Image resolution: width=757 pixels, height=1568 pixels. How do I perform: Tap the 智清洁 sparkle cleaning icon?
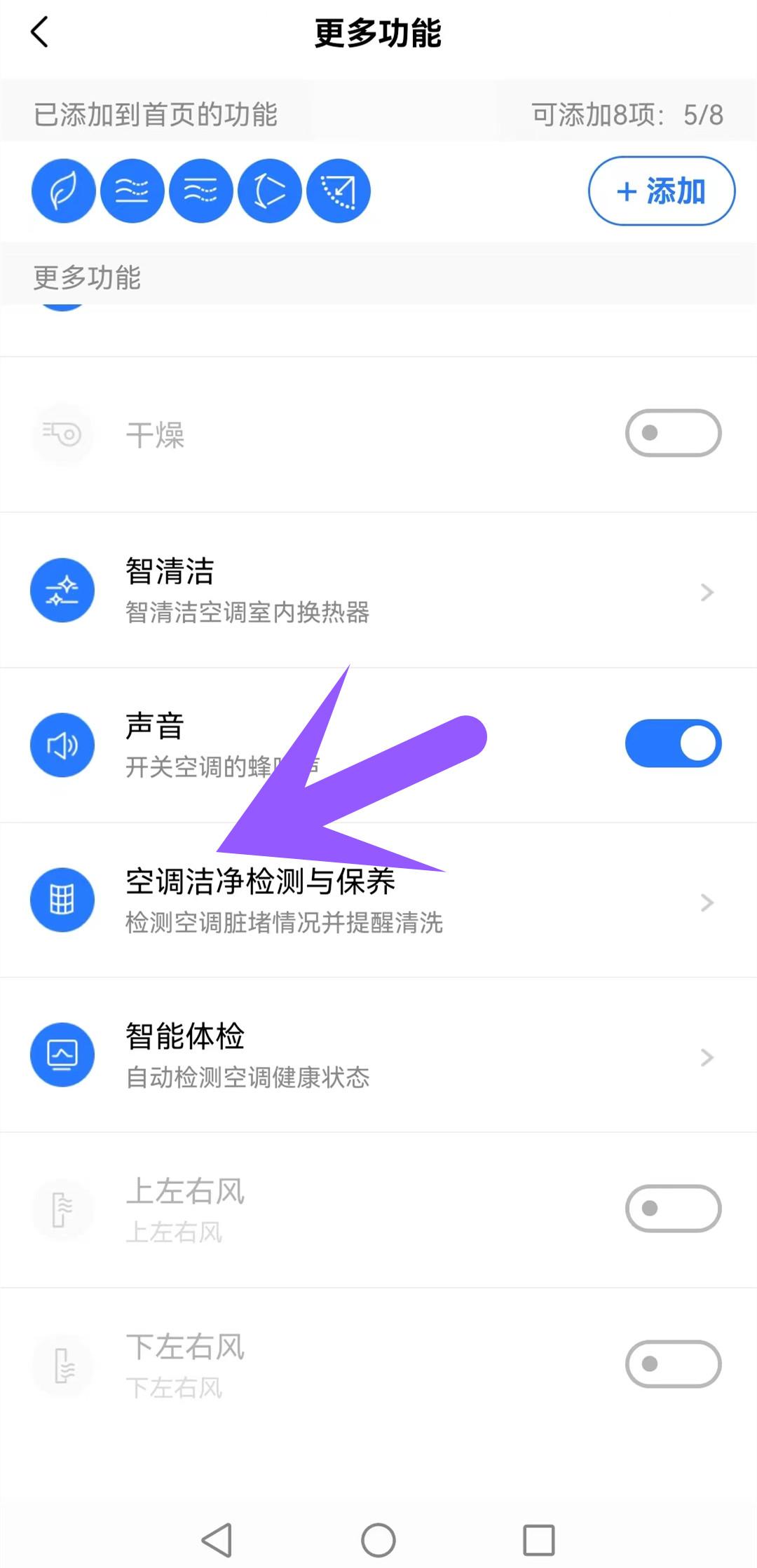click(62, 591)
